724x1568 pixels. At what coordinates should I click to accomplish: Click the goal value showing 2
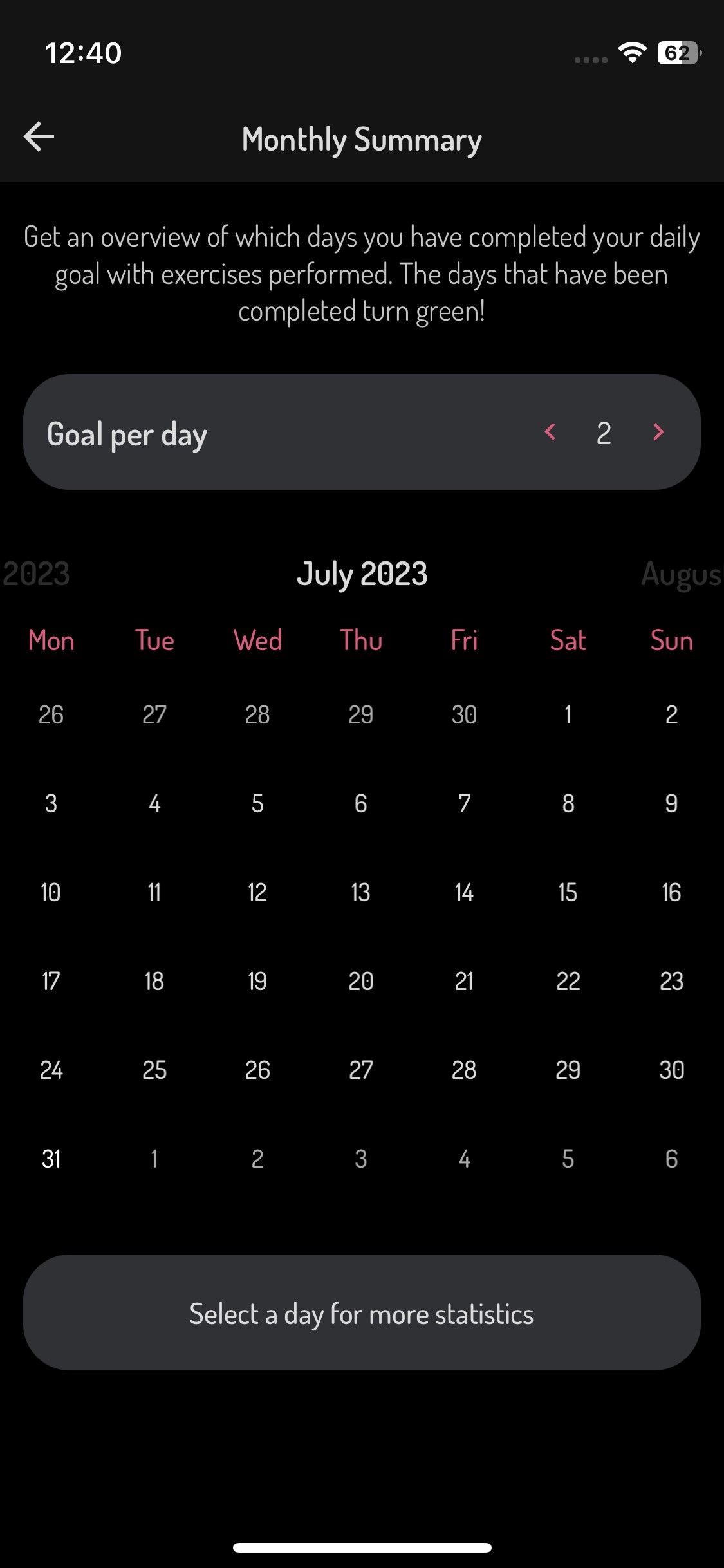click(x=603, y=433)
